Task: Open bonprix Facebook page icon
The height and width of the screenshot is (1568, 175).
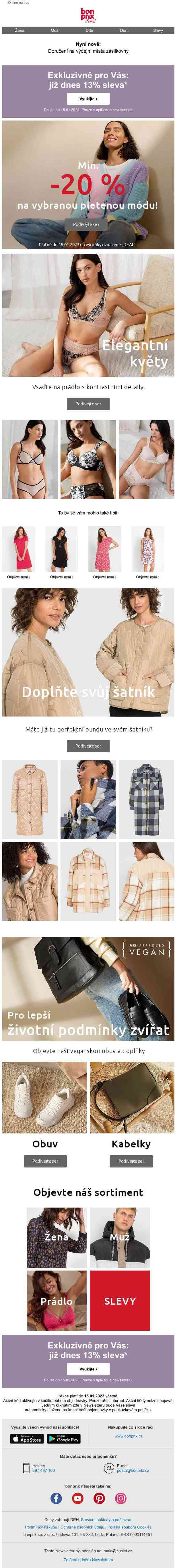Action: (56, 1498)
